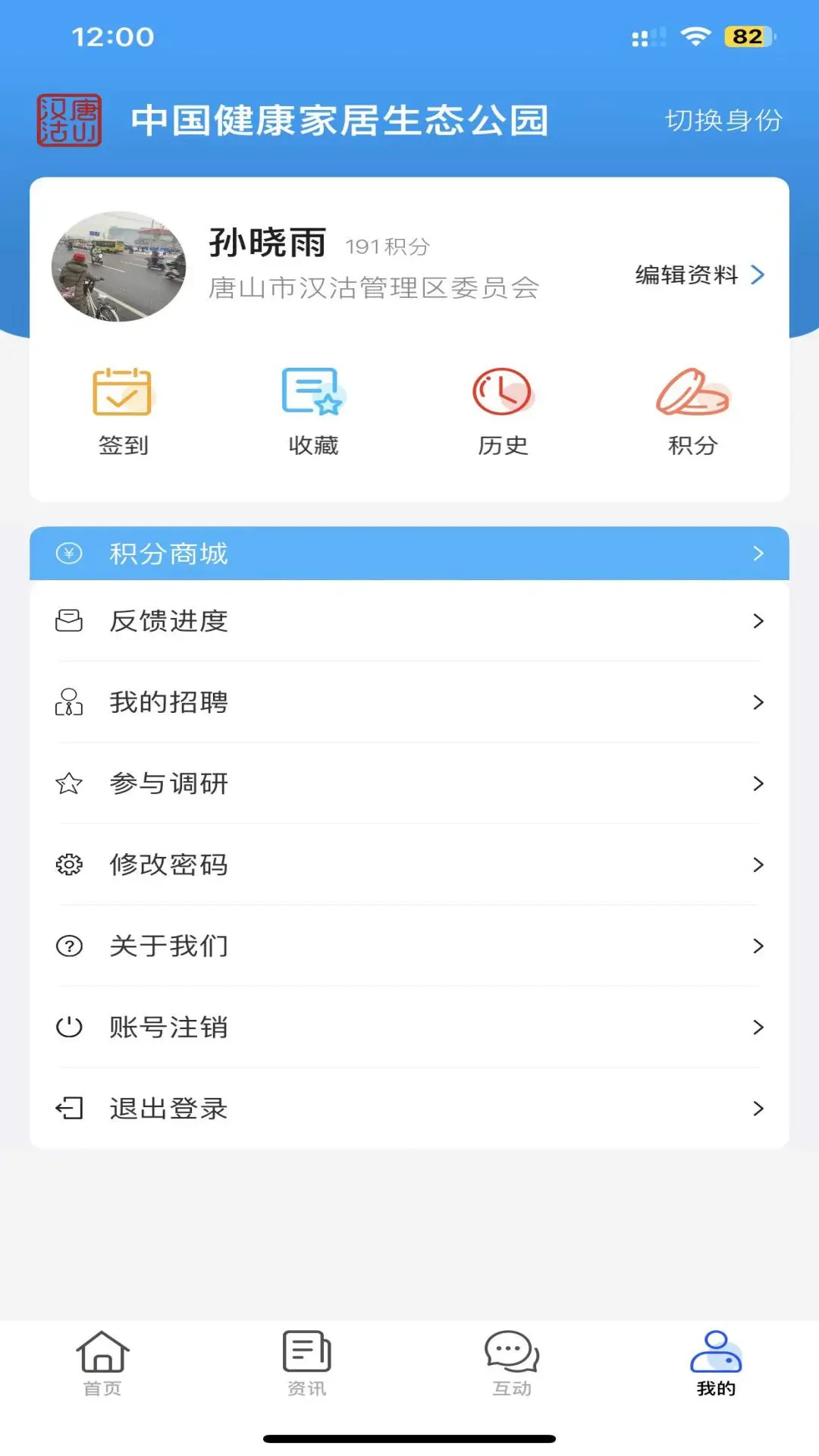The height and width of the screenshot is (1456, 819).
Task: Tap the 修改密码 gear icon
Action: coord(69,864)
